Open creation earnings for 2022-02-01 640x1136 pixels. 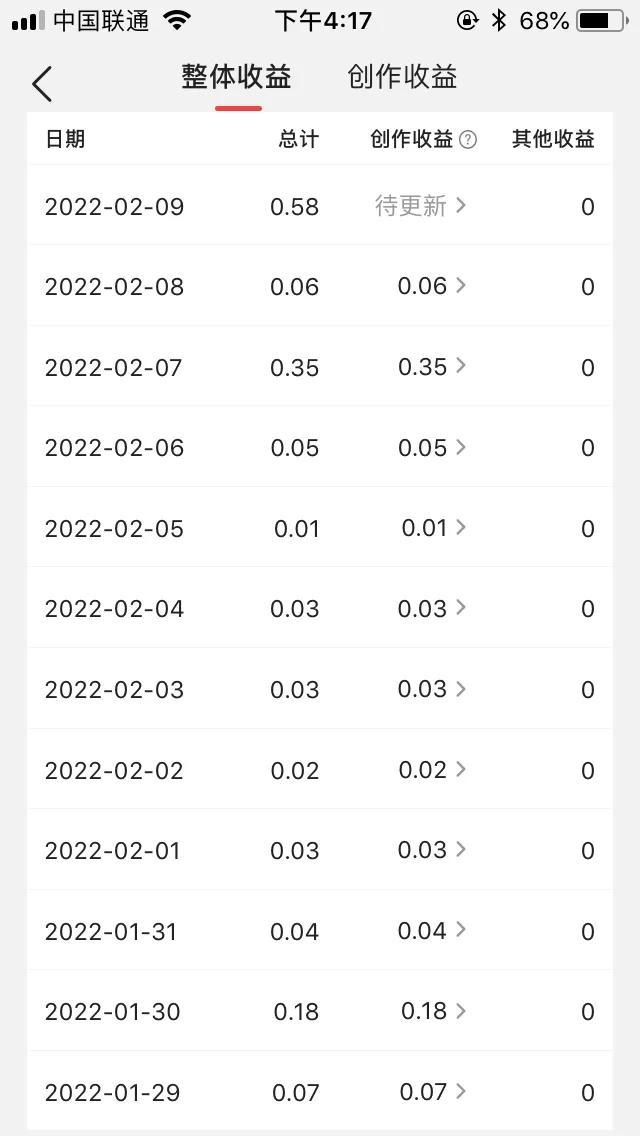click(431, 850)
